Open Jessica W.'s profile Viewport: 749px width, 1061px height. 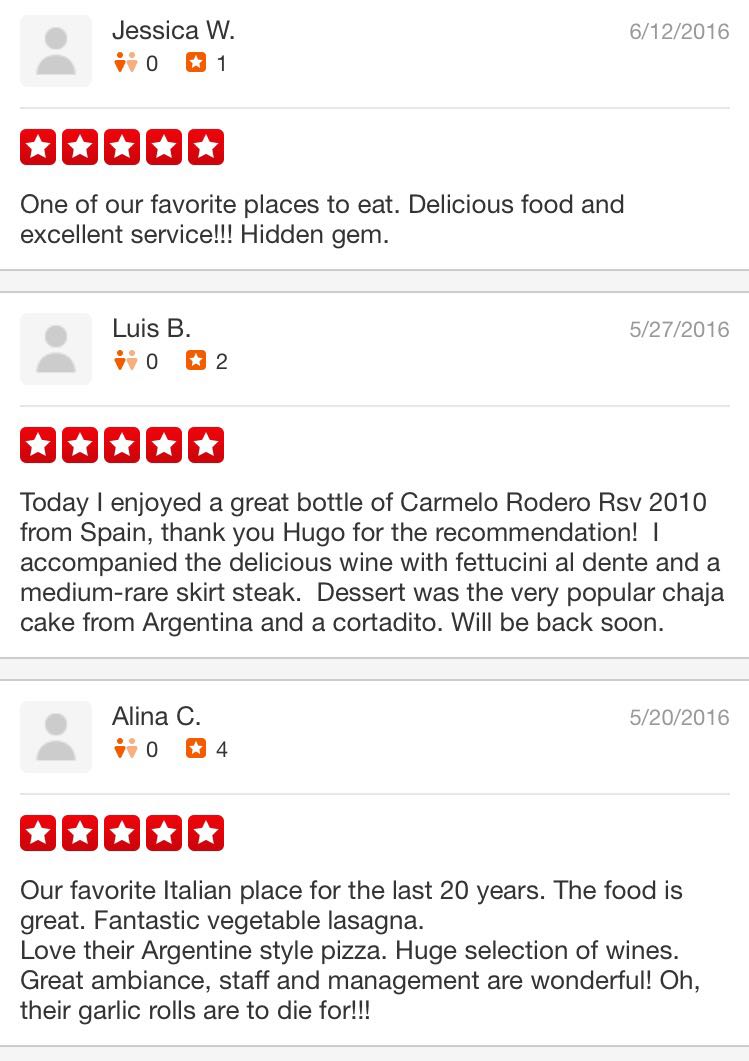pos(173,31)
